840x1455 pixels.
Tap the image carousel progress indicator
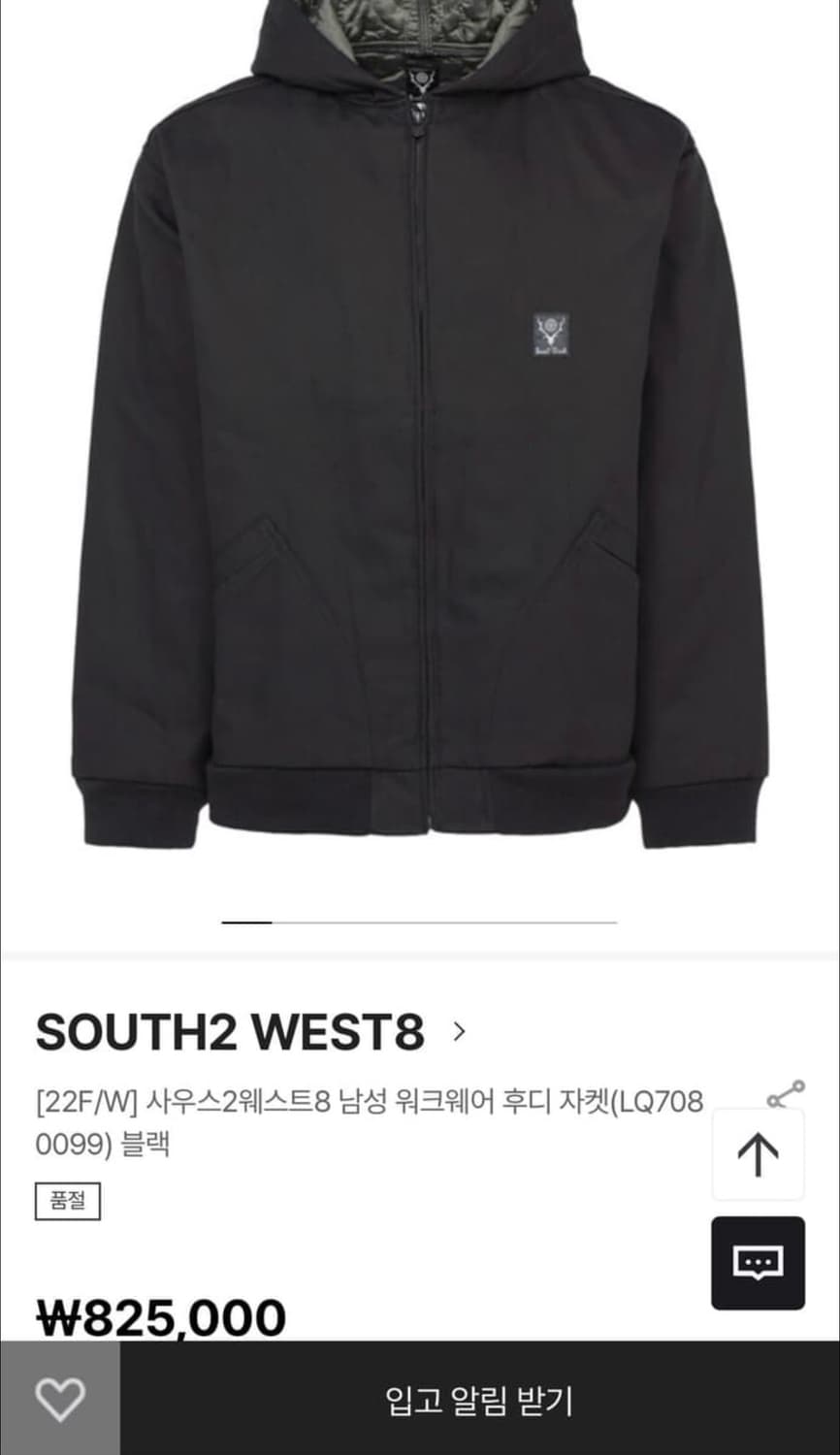tap(420, 920)
